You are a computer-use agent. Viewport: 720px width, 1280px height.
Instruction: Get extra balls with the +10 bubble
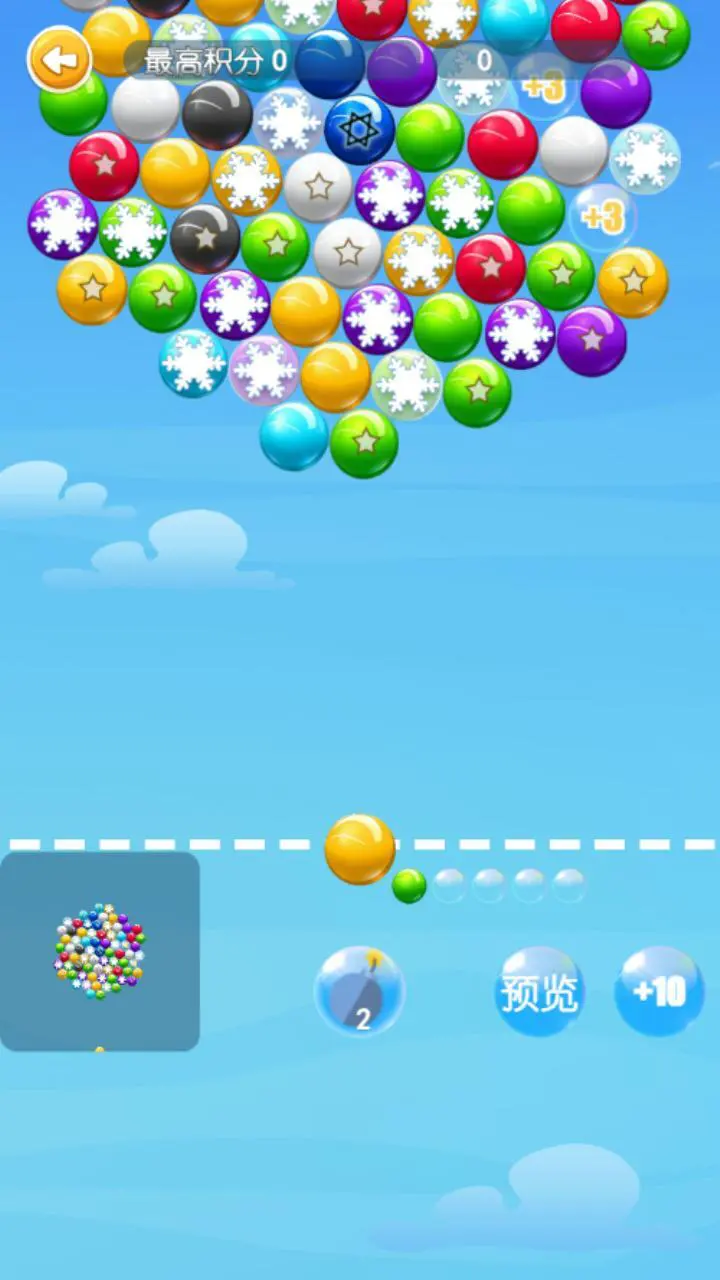pos(660,991)
